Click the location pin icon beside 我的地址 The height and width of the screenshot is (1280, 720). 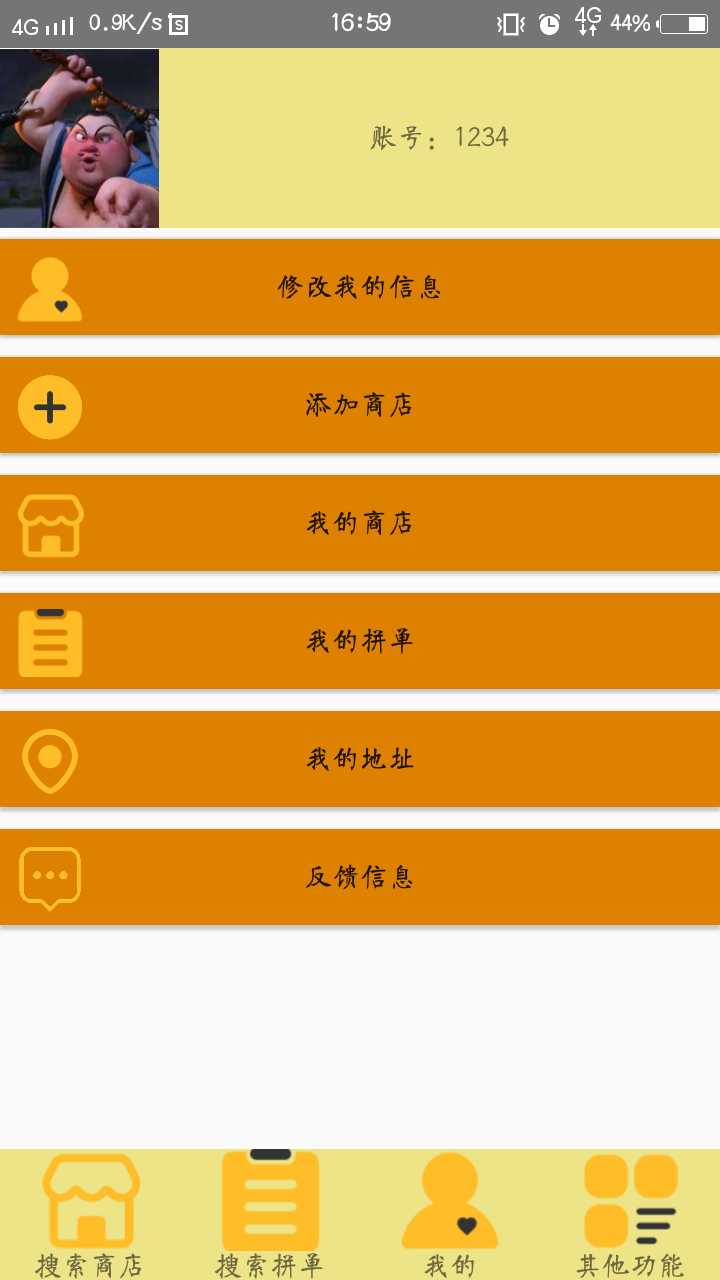[x=48, y=758]
